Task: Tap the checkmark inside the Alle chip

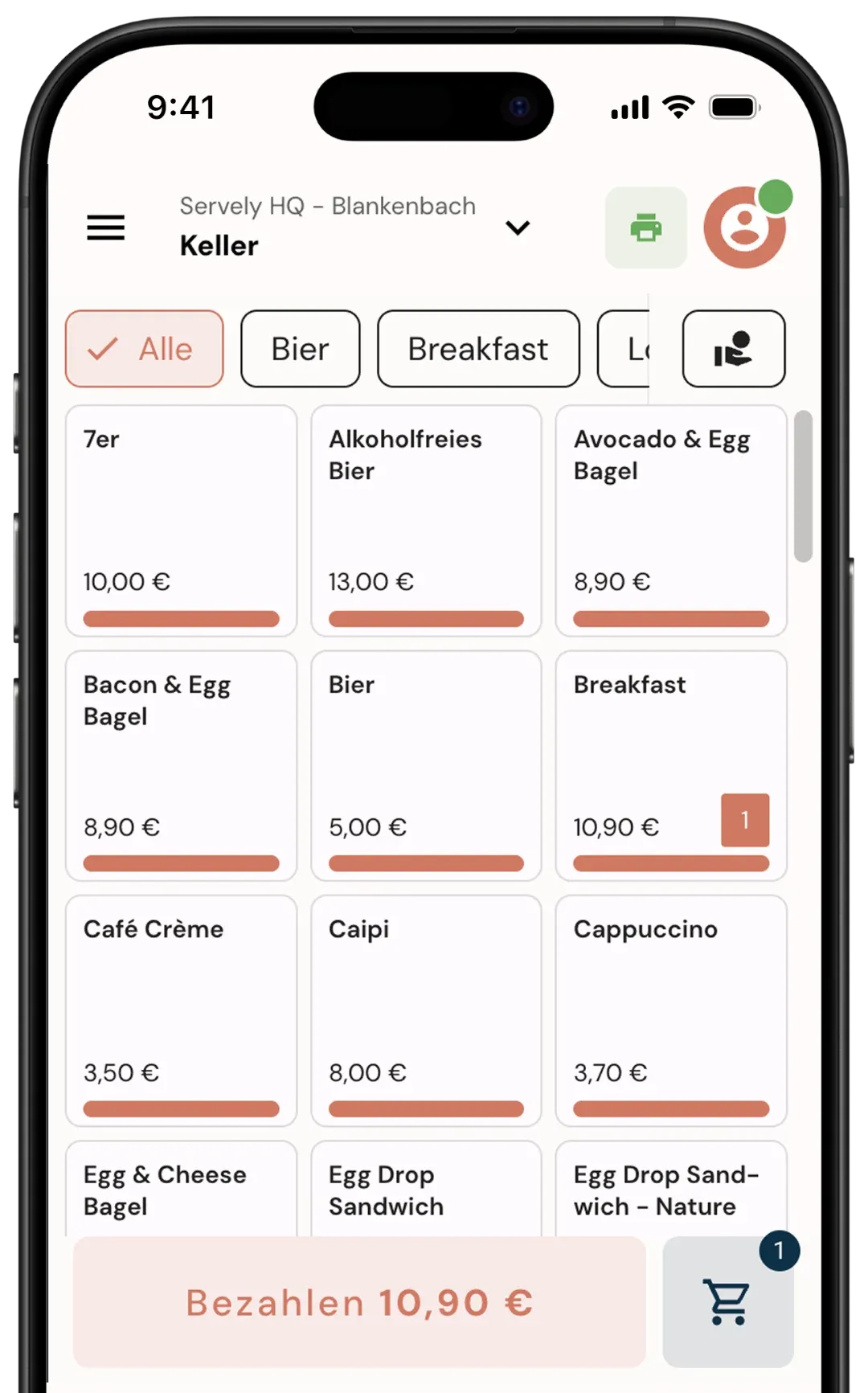Action: [x=104, y=349]
